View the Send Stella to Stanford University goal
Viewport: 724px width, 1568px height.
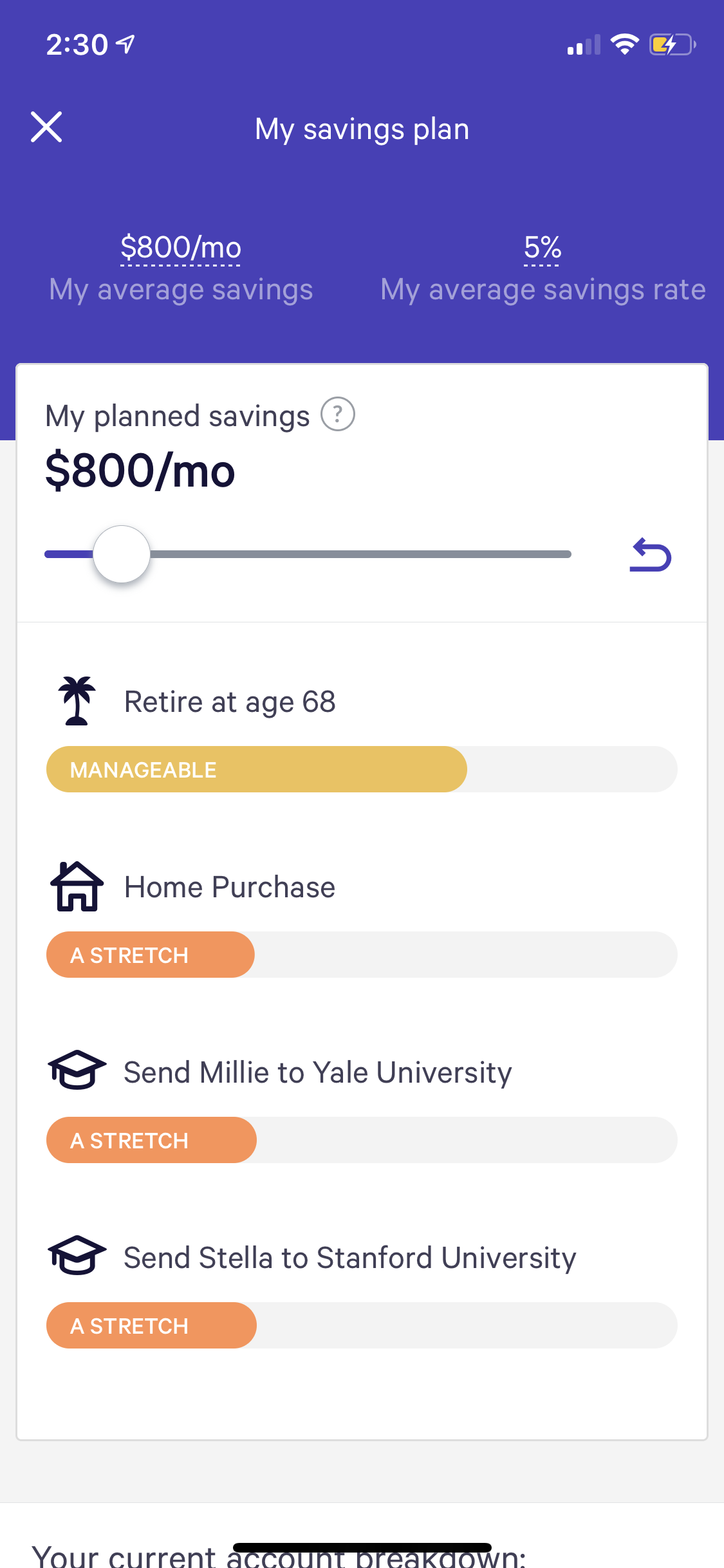pyautogui.click(x=349, y=1258)
